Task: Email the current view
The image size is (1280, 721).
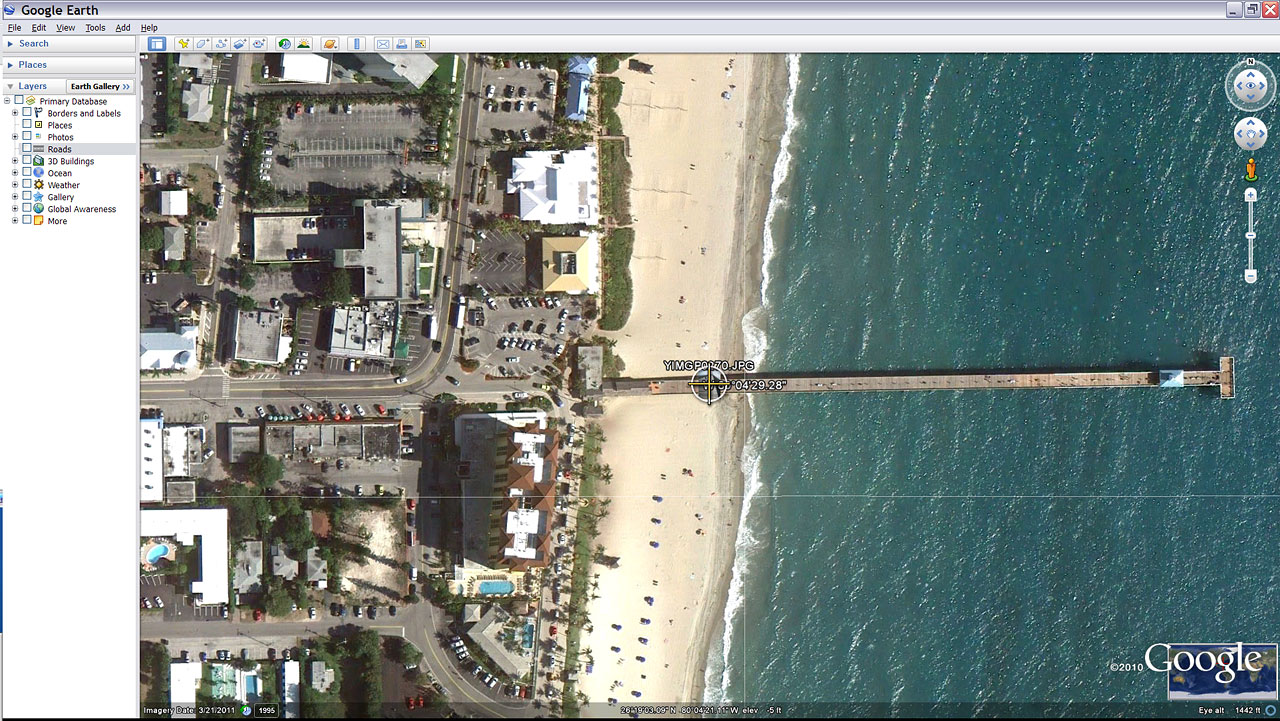Action: [382, 44]
